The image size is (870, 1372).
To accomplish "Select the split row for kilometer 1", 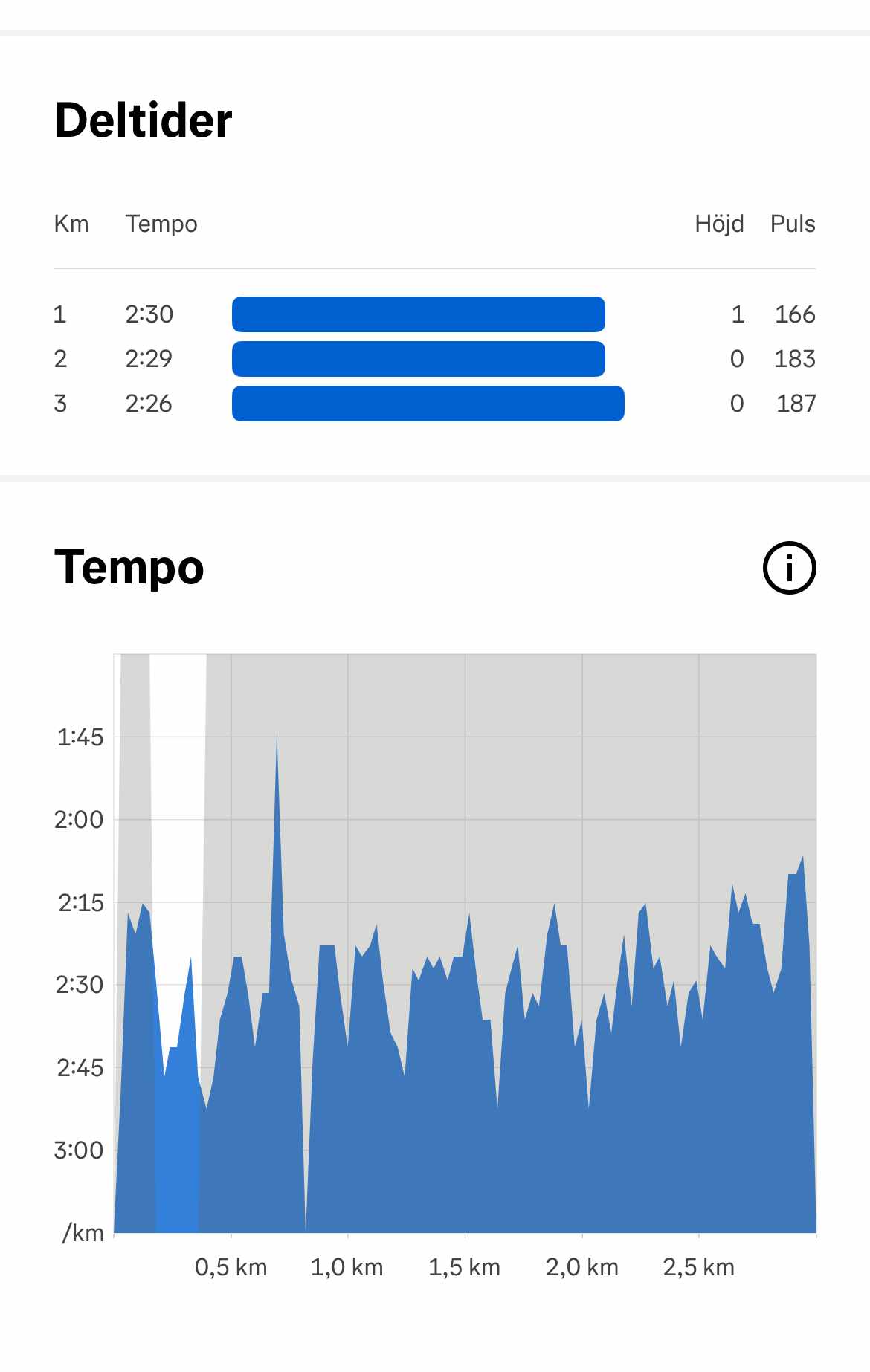I will coord(435,314).
